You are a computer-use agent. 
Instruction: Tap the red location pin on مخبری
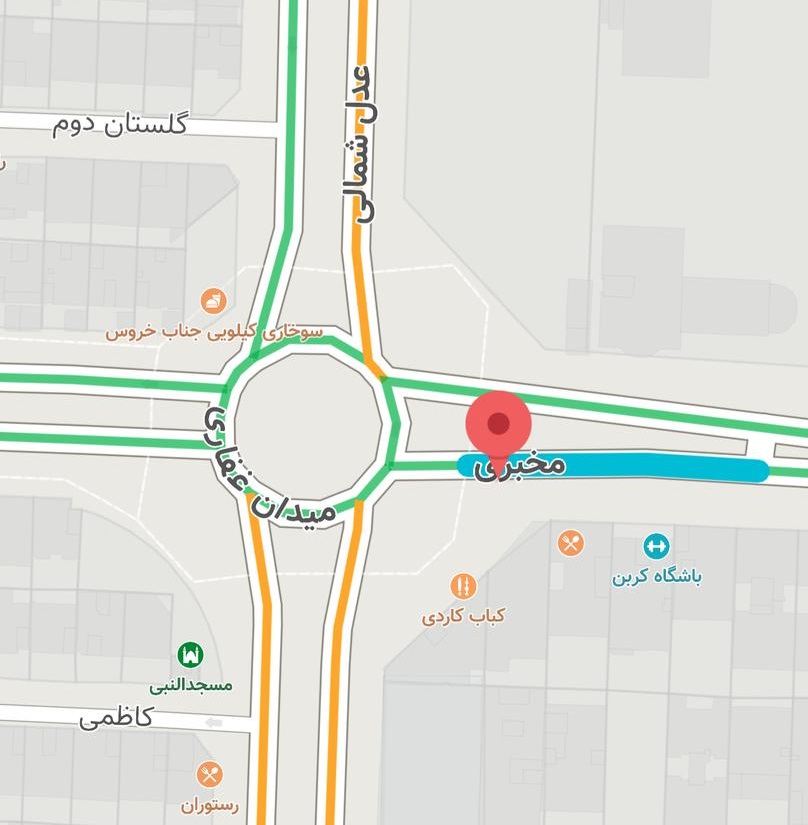coord(498,426)
